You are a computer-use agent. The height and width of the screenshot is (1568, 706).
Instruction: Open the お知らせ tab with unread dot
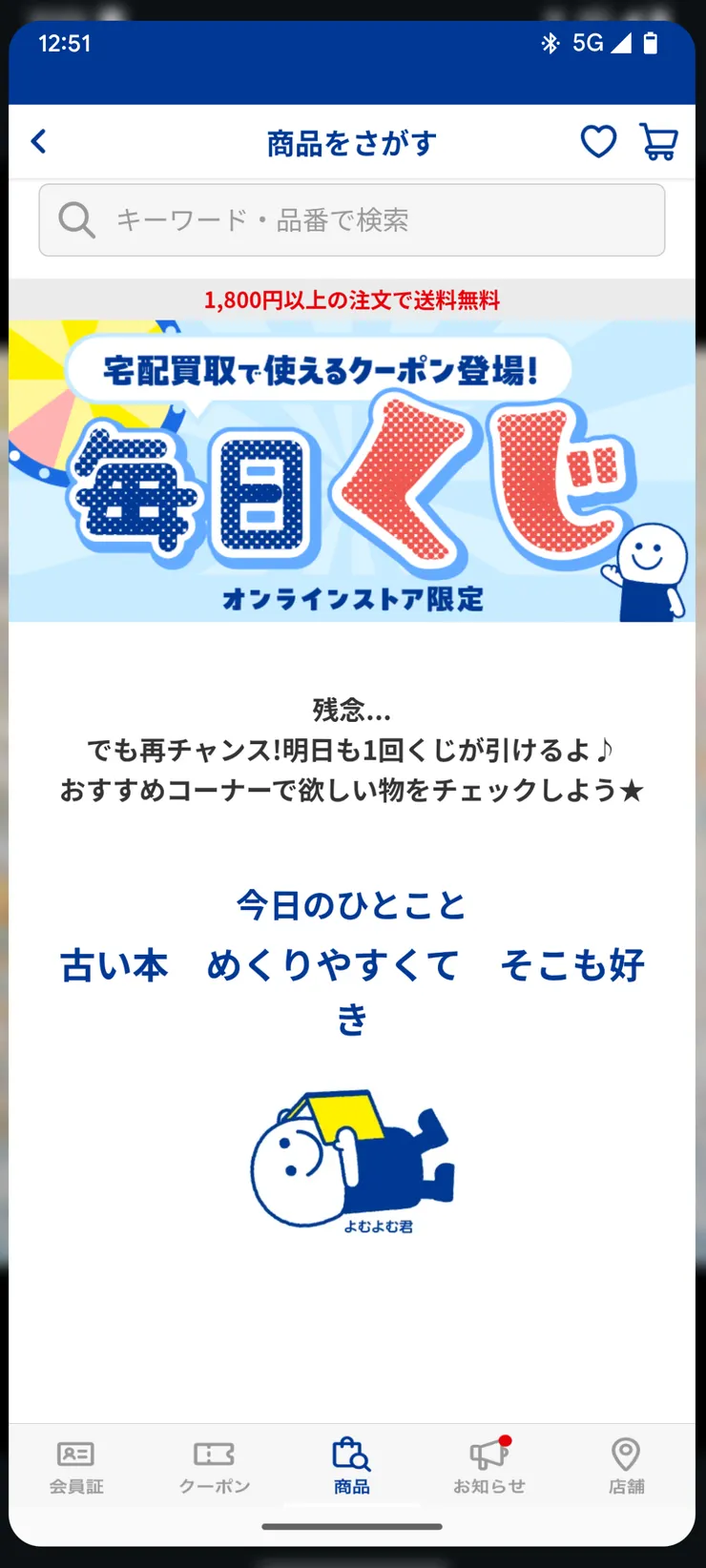coord(489,1467)
